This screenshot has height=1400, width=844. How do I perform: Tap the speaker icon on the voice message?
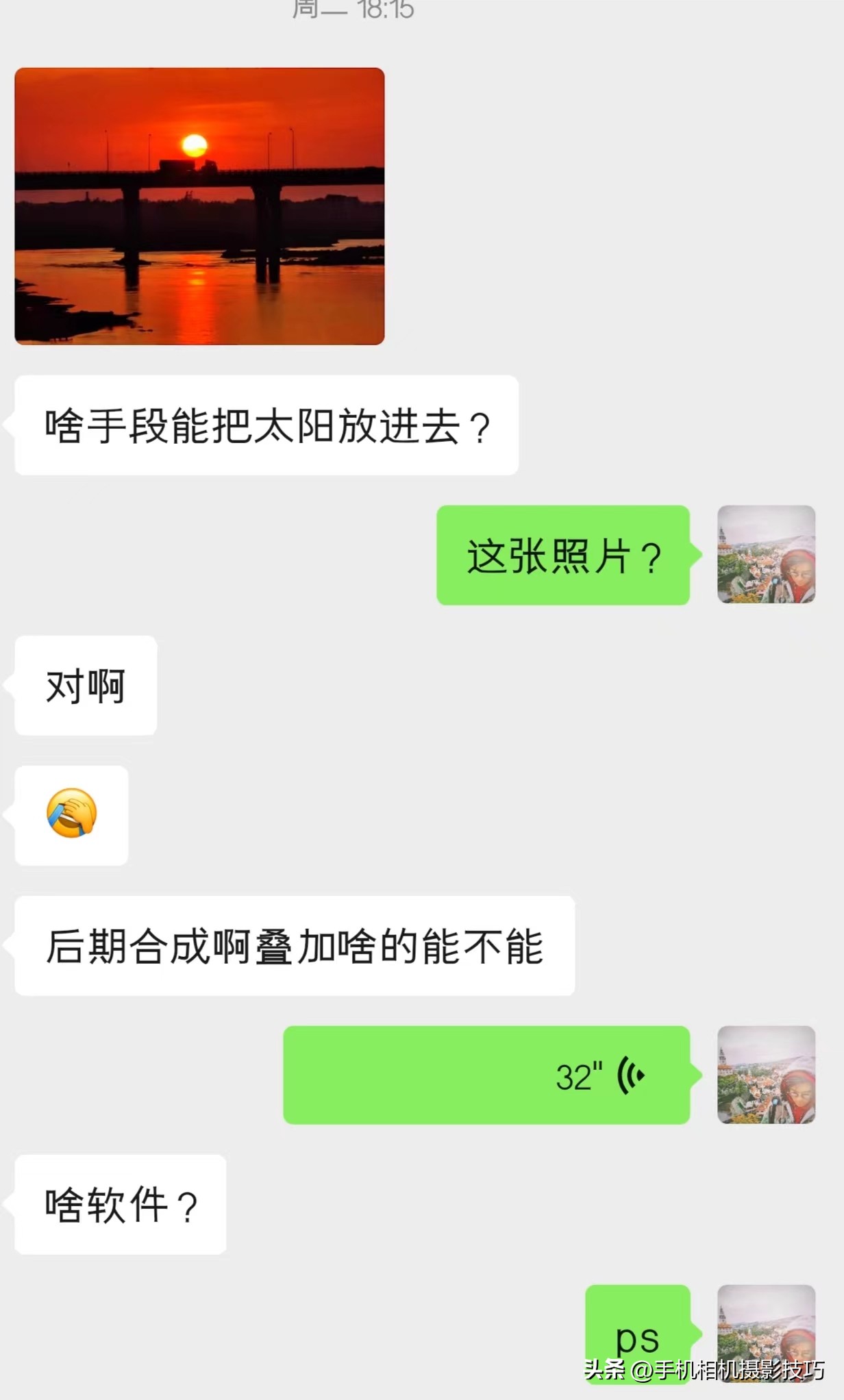pyautogui.click(x=631, y=1075)
